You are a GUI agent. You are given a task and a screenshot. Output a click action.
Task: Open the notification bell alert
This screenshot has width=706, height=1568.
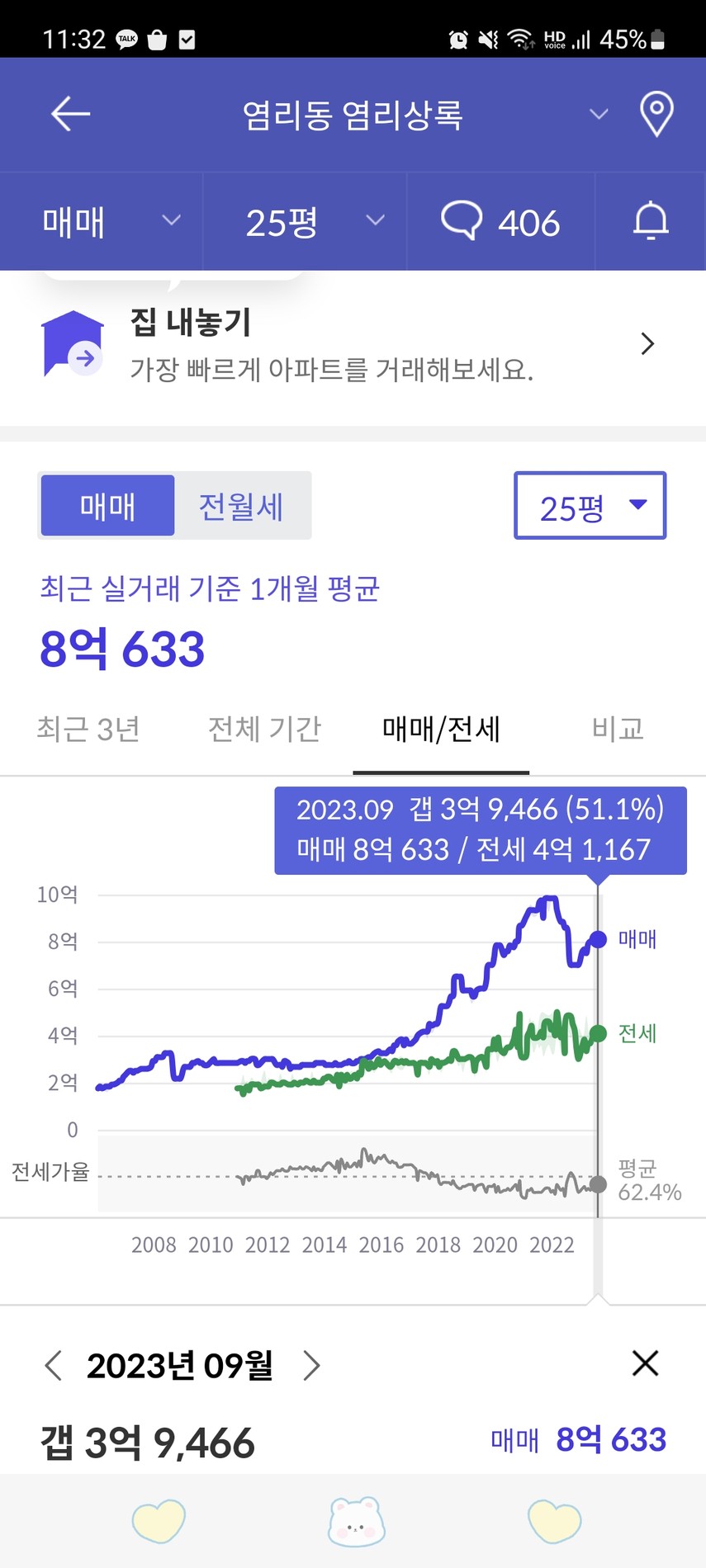651,221
